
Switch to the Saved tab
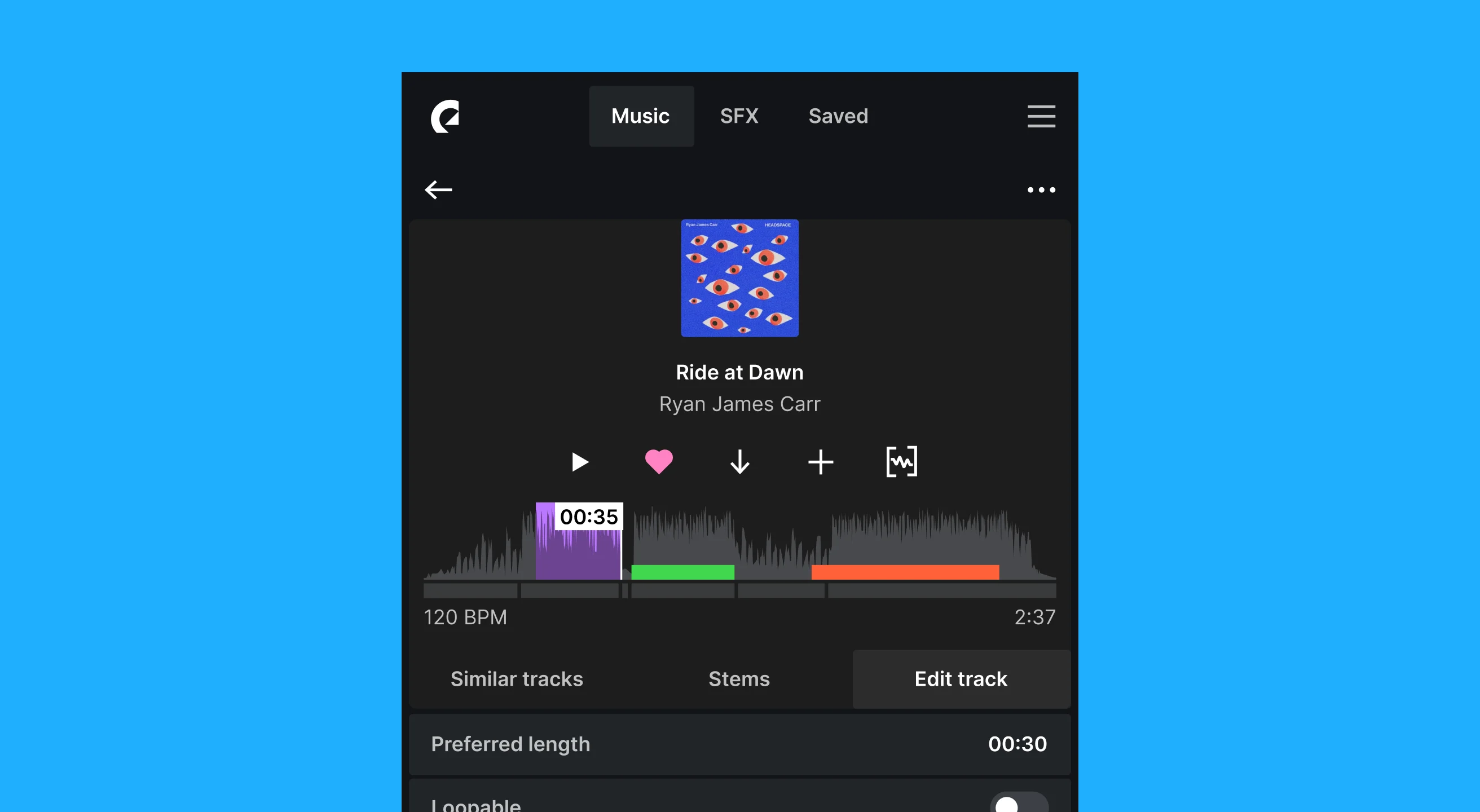point(838,116)
